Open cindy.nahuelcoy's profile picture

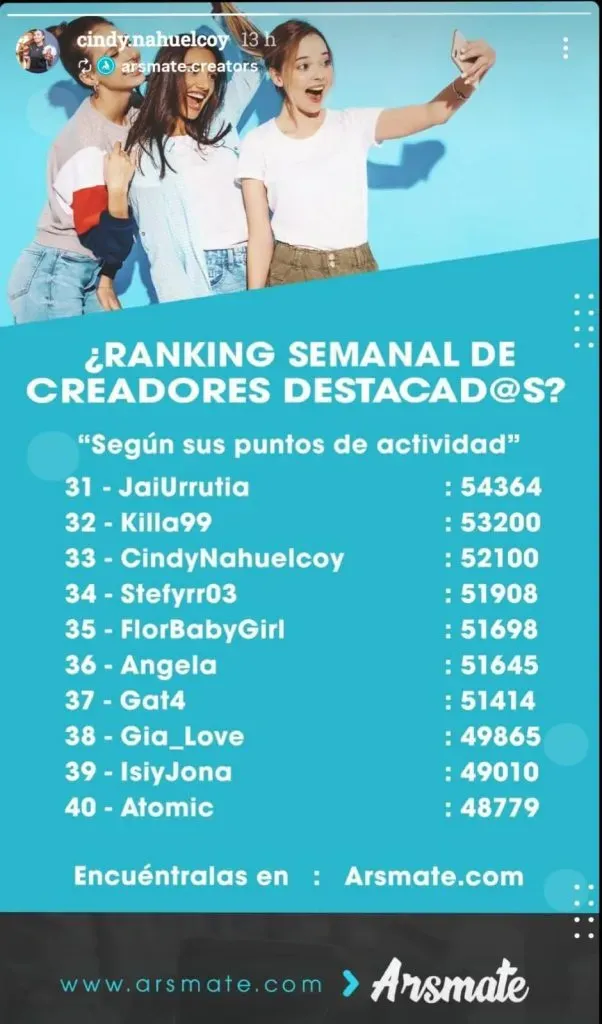tap(37, 51)
